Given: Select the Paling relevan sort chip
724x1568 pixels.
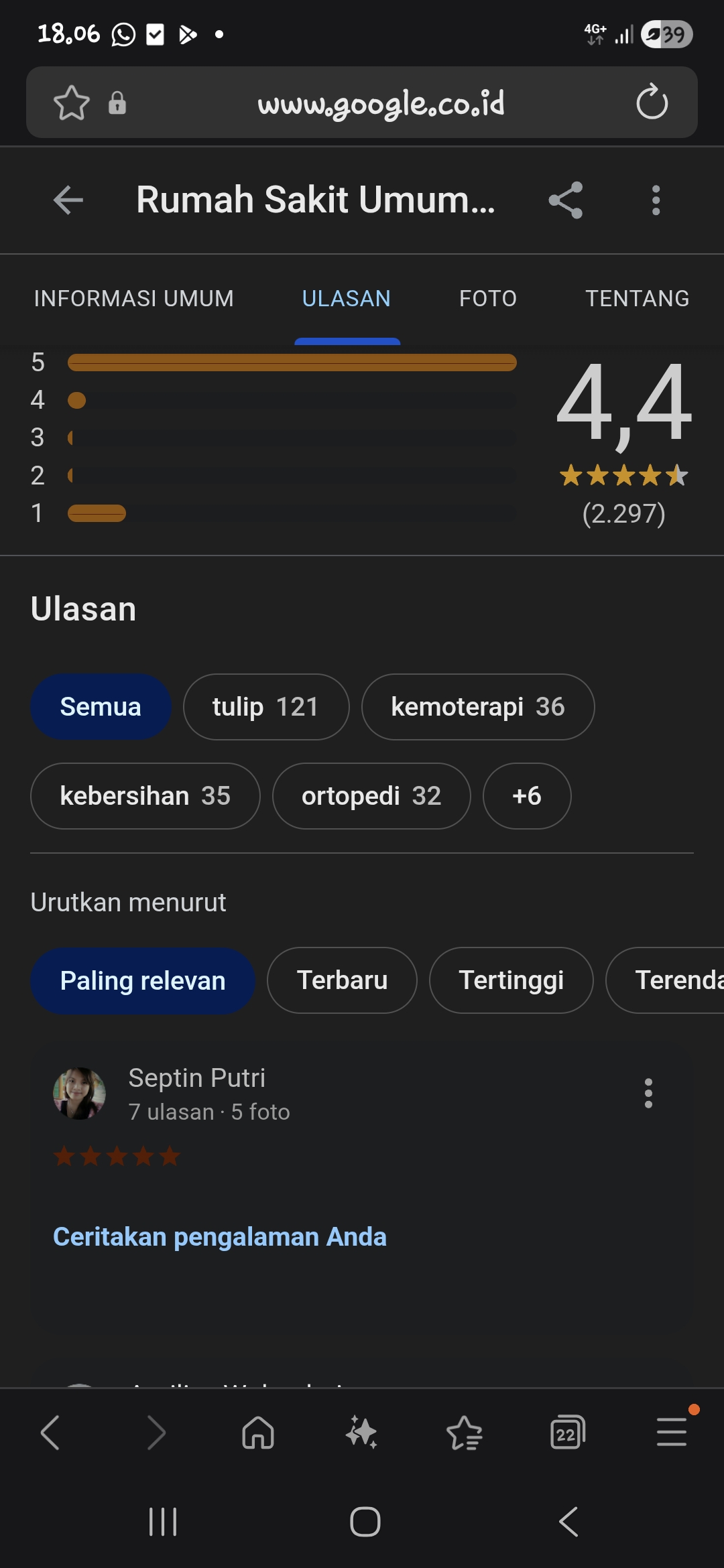Looking at the screenshot, I should coord(143,980).
